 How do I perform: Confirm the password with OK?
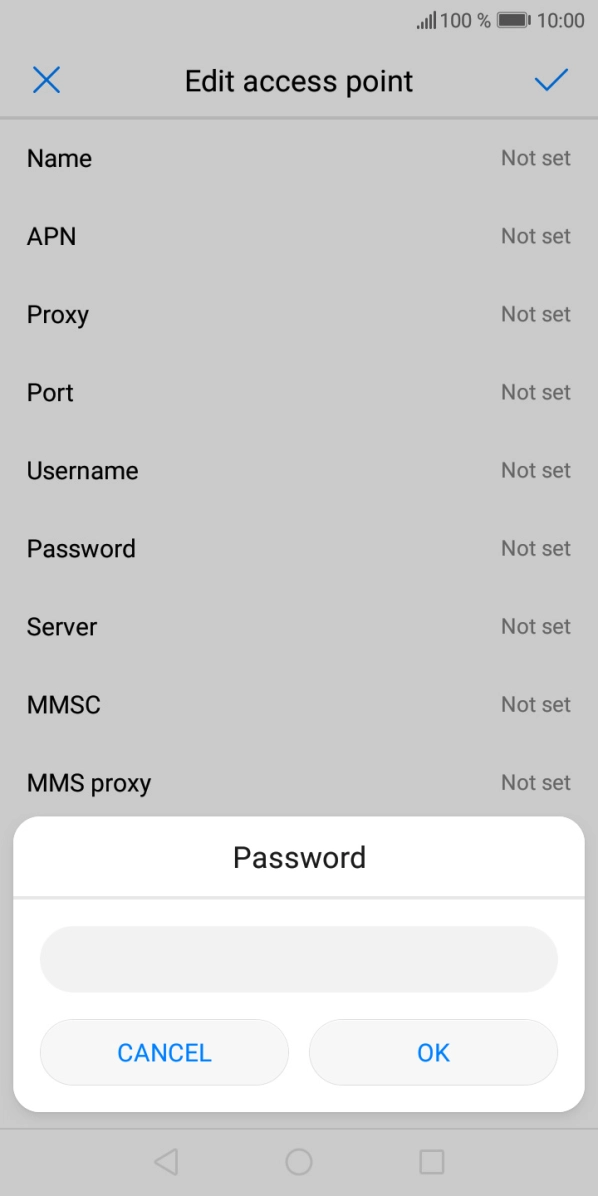[433, 1053]
